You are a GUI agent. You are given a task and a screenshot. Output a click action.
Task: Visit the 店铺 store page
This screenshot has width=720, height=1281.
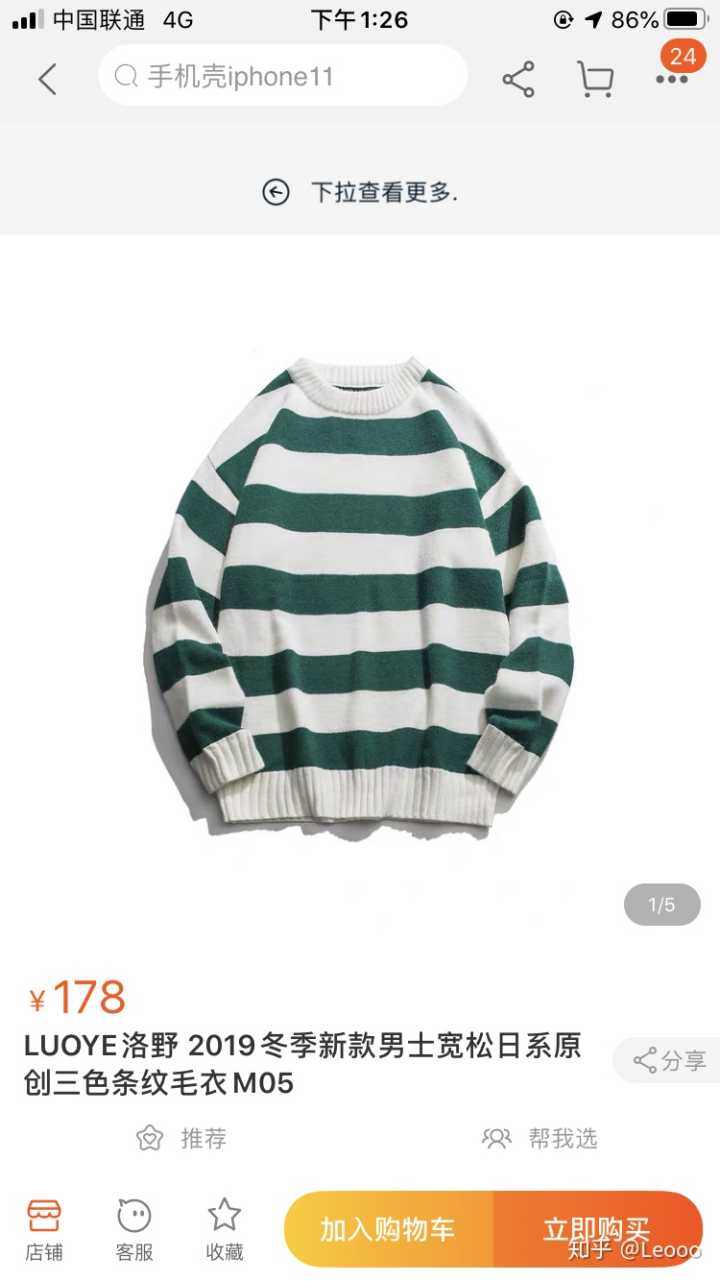click(44, 1229)
